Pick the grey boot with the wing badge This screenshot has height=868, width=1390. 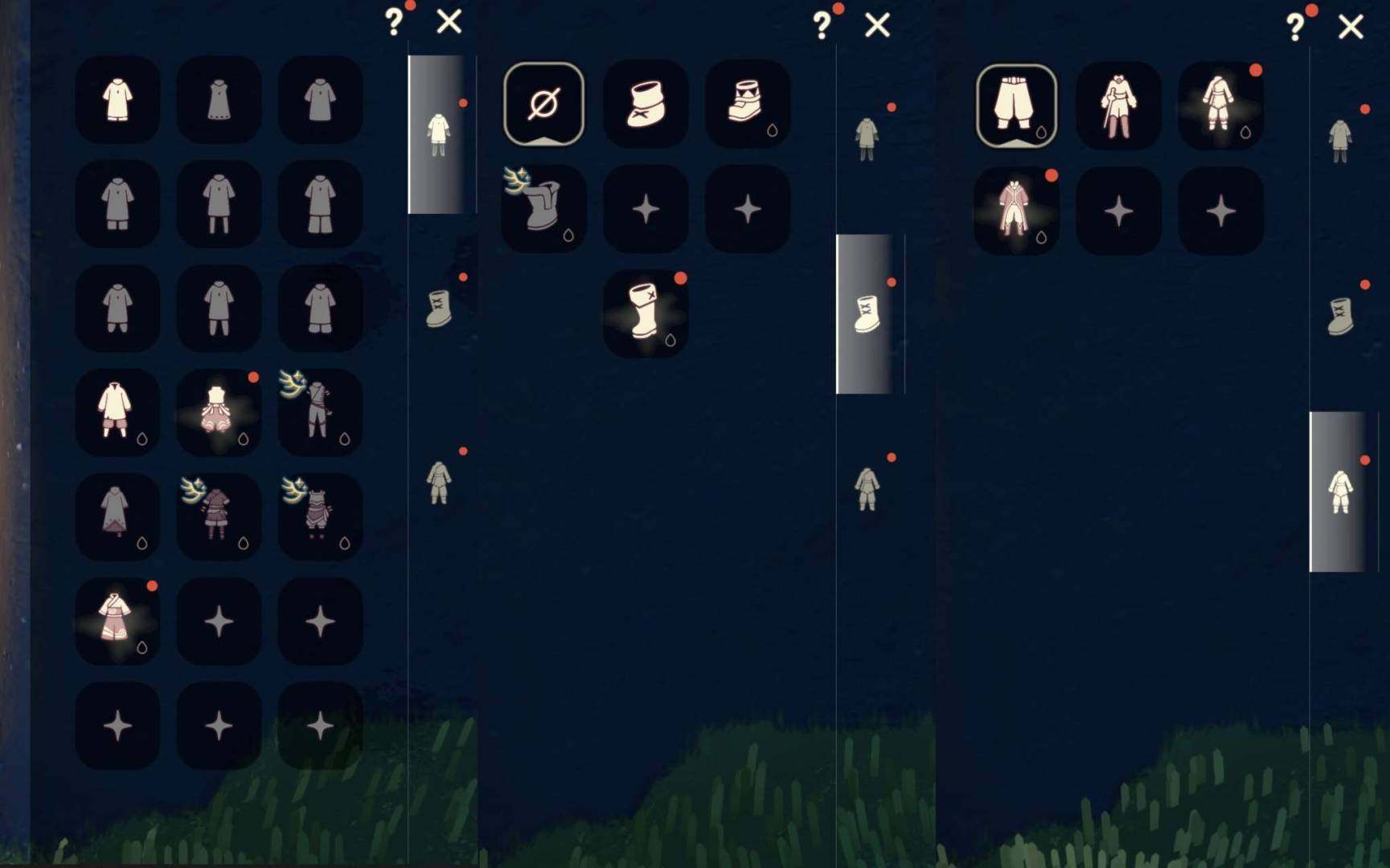pos(543,208)
